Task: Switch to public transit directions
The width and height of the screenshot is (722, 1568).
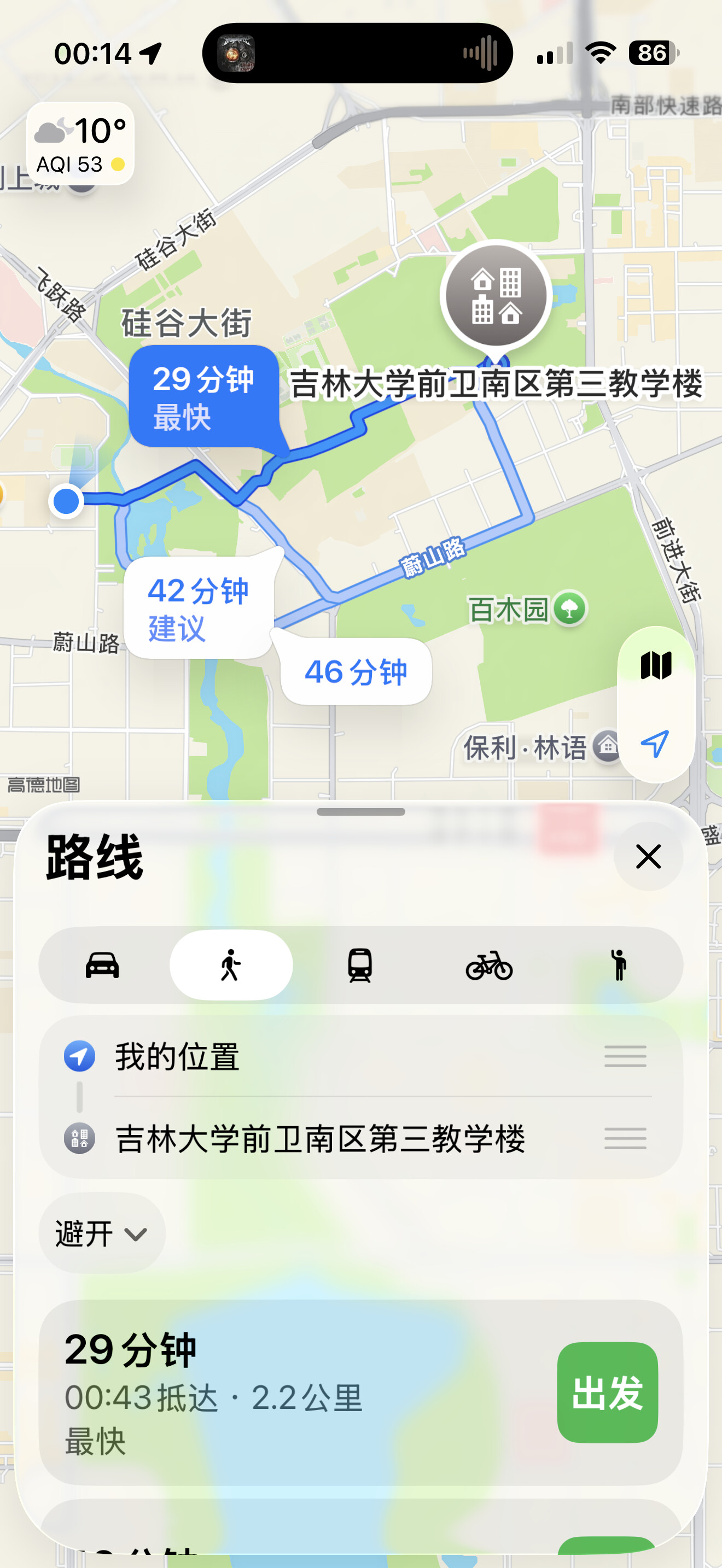Action: pyautogui.click(x=360, y=966)
